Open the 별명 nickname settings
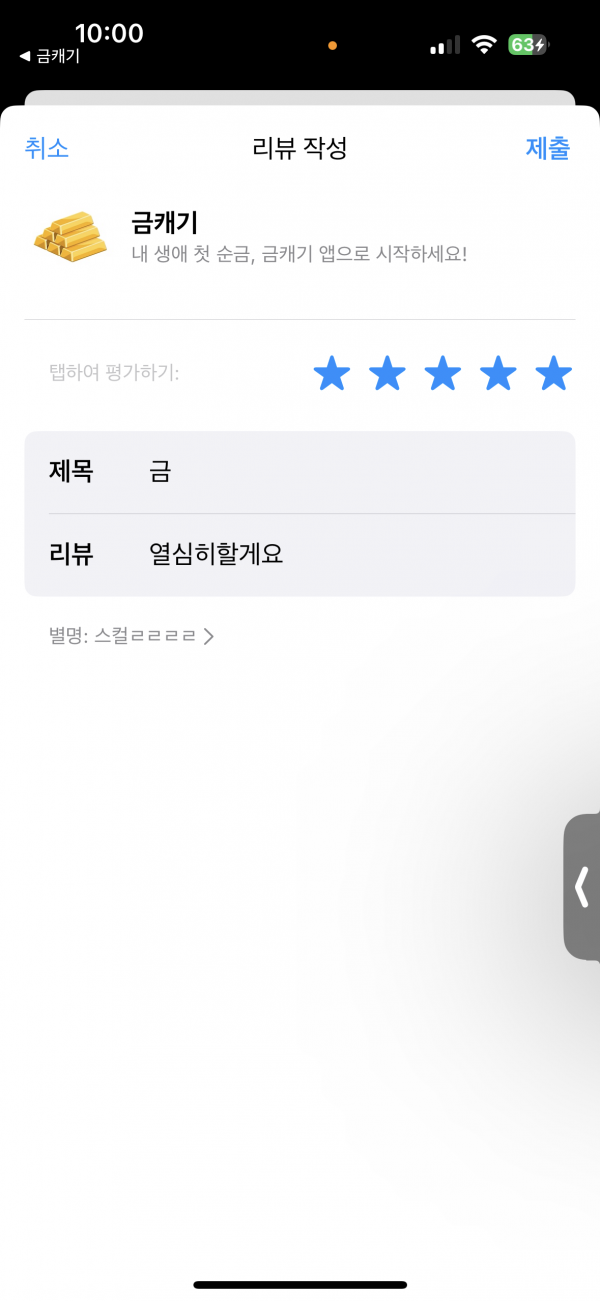Screen dimensions: 600x1301 [131, 636]
